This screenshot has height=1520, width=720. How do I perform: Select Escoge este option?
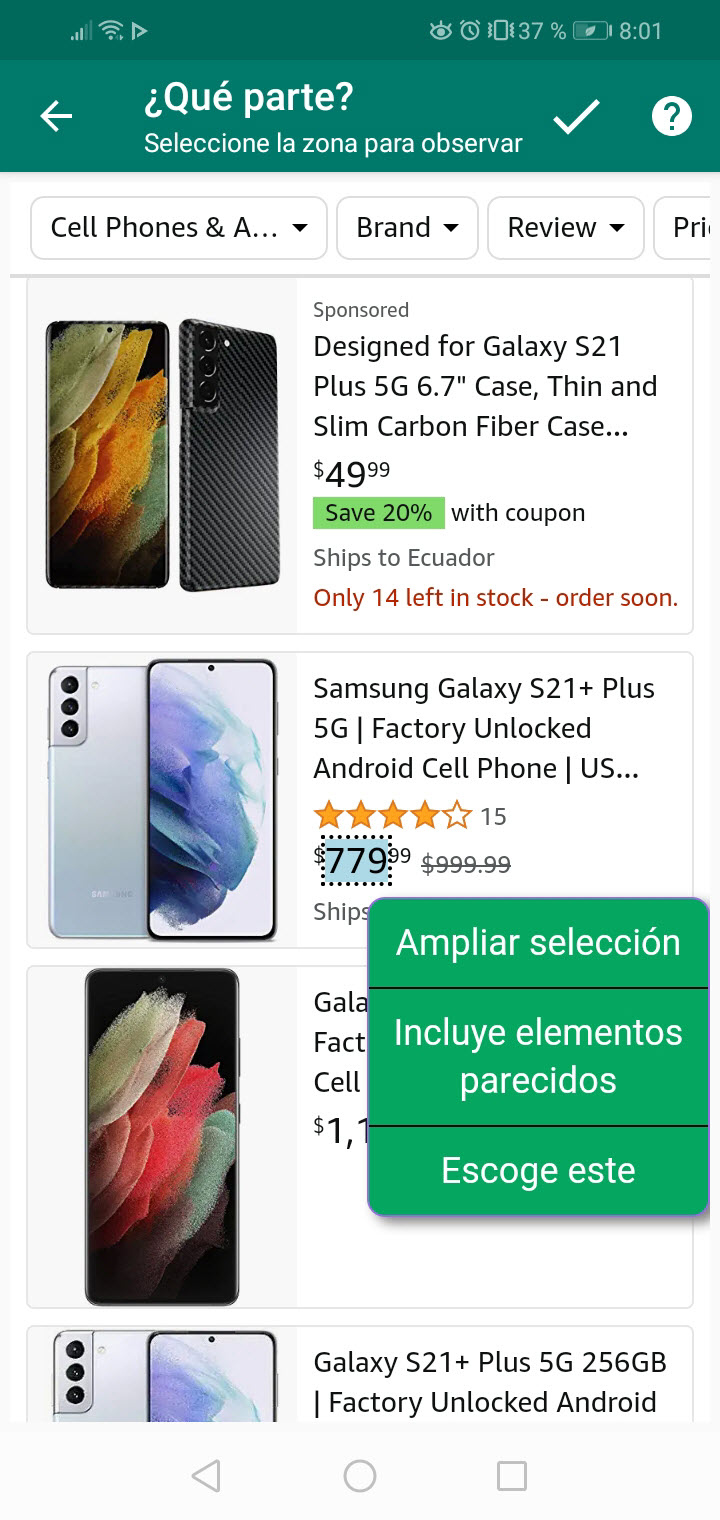(x=538, y=1171)
